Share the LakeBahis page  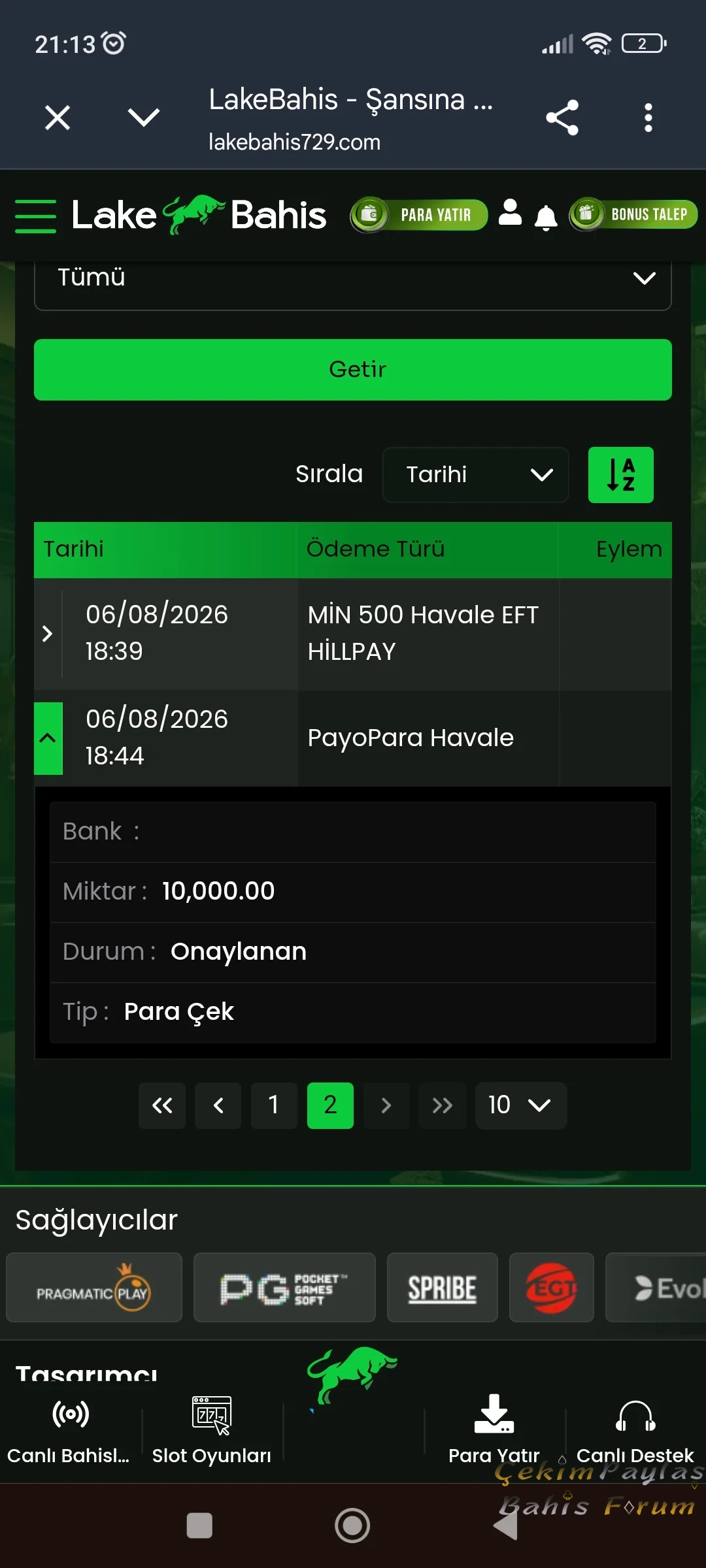point(562,118)
